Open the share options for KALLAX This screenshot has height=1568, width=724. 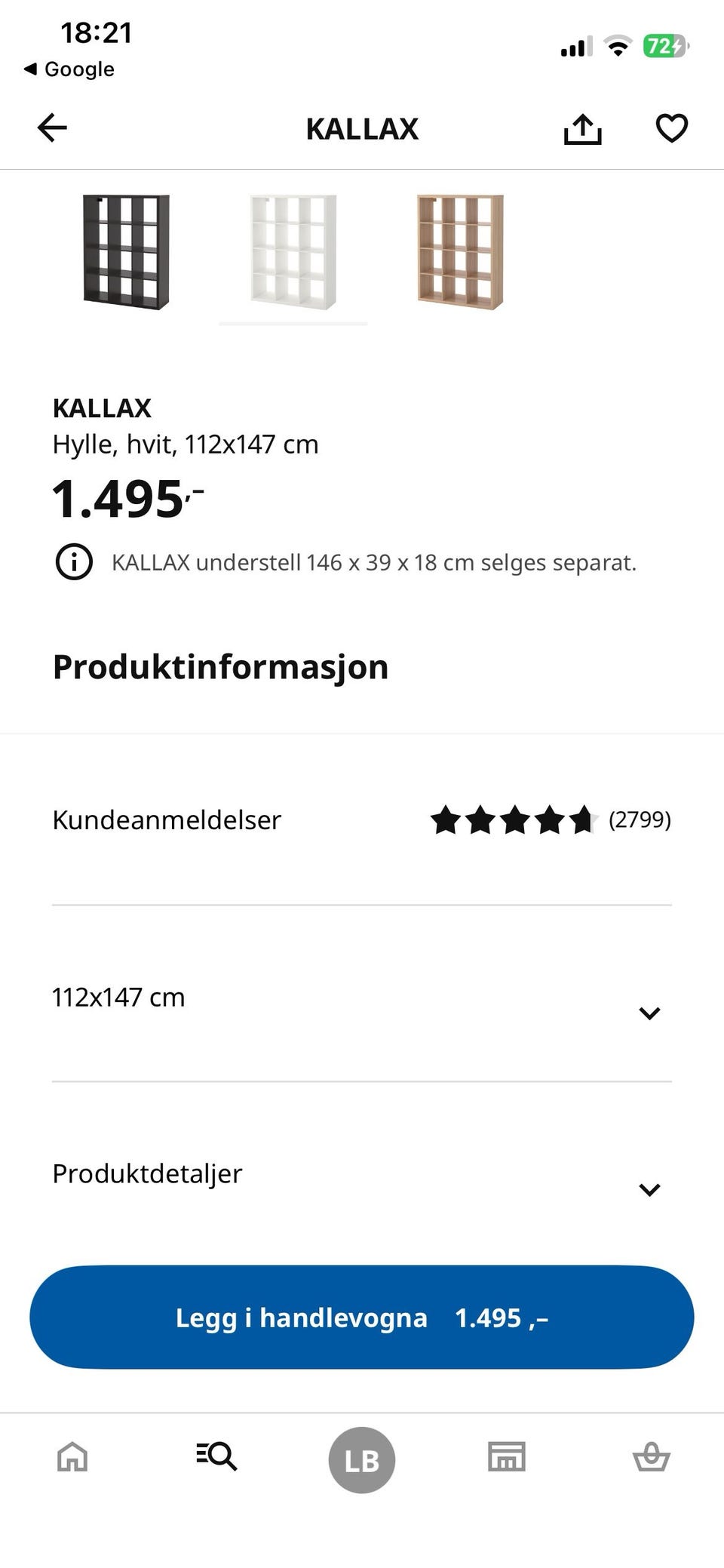tap(581, 128)
